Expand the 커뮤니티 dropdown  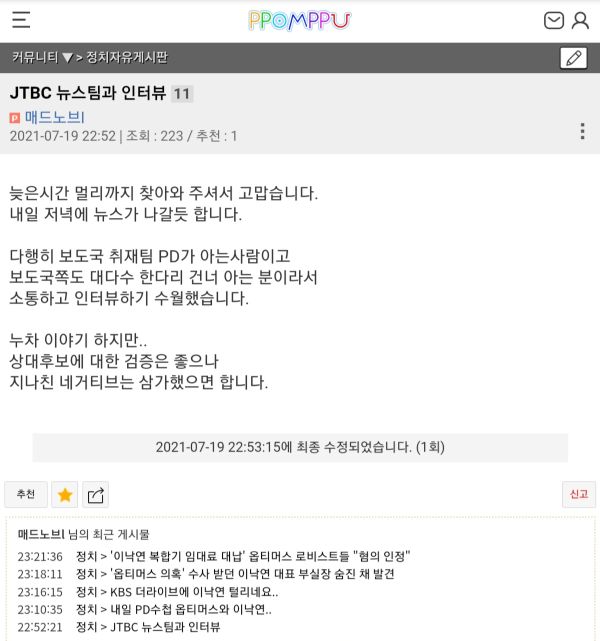click(42, 57)
